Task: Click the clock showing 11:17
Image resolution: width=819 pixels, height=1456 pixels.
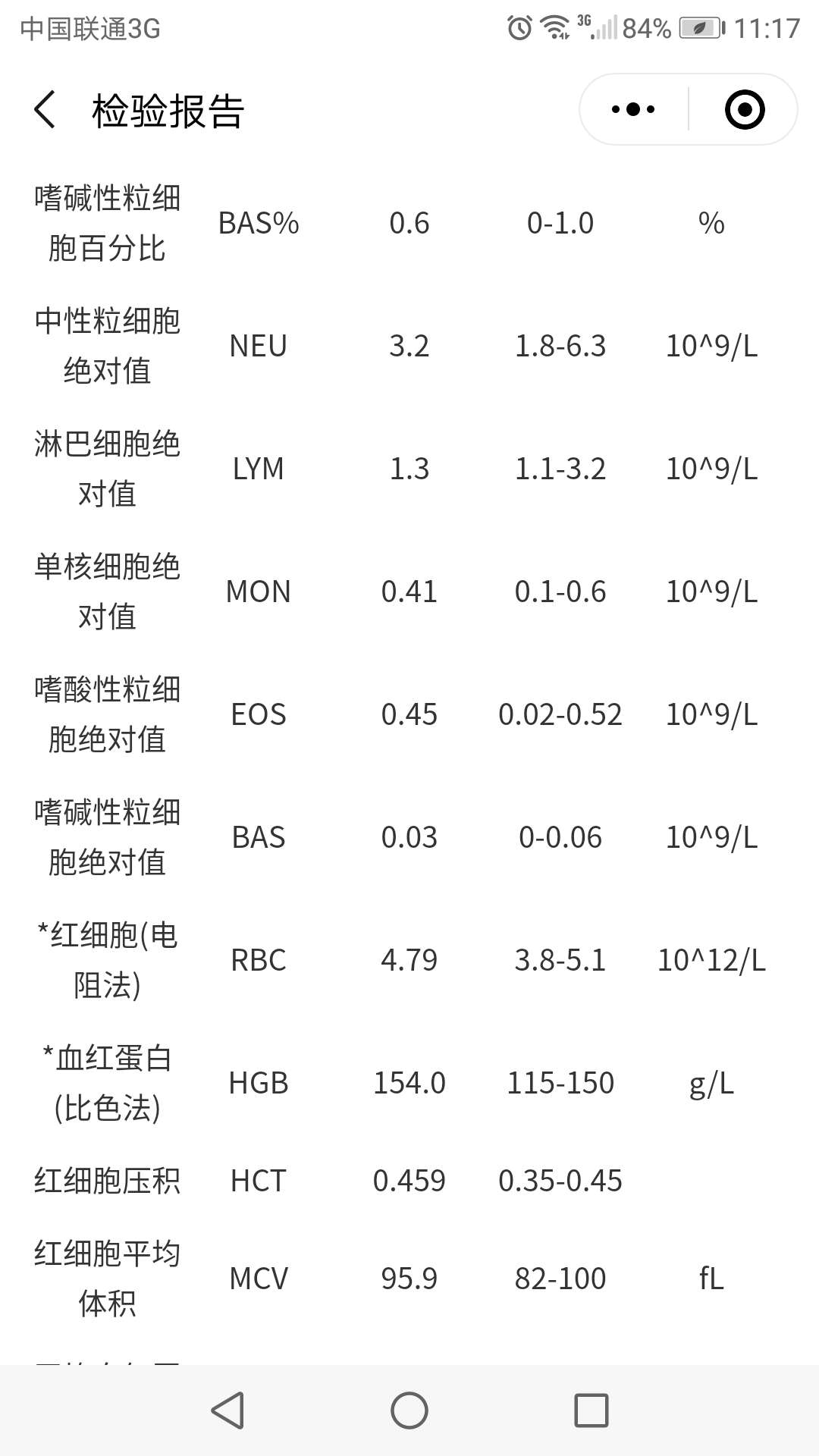Action: [767, 27]
